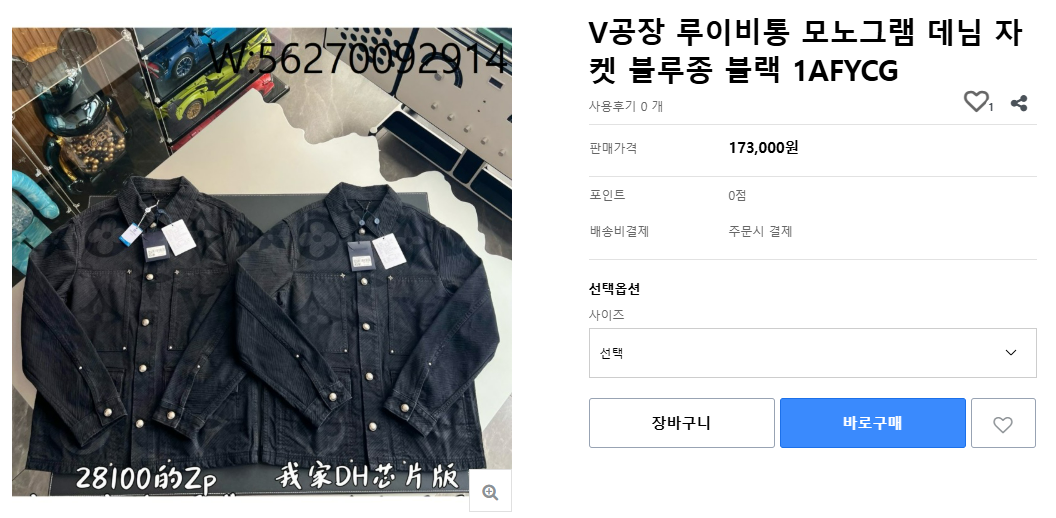Tap the heart icon beside share
This screenshot has height=518, width=1056.
click(x=975, y=102)
